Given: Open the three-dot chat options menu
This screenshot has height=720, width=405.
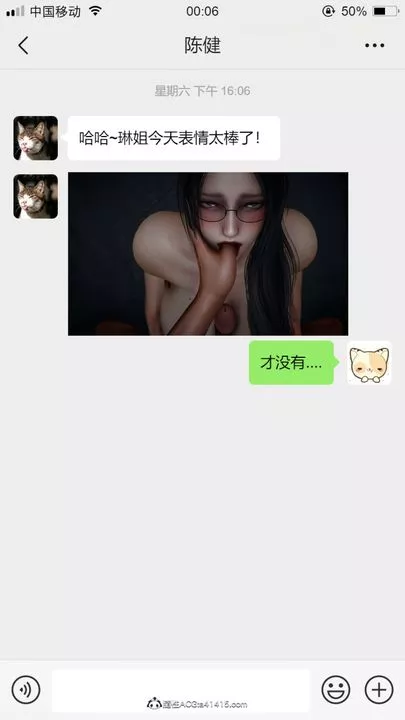Looking at the screenshot, I should point(375,45).
